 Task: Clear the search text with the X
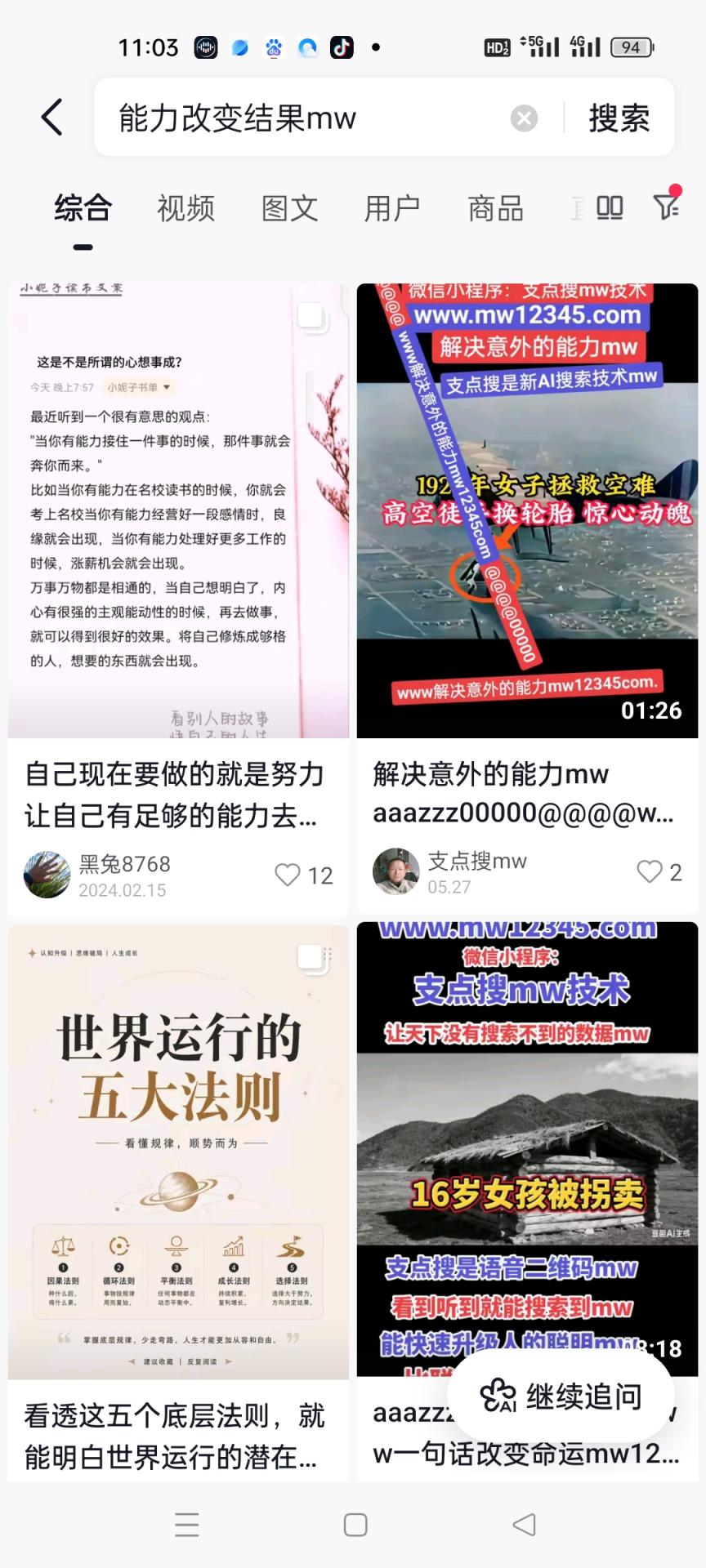(524, 118)
